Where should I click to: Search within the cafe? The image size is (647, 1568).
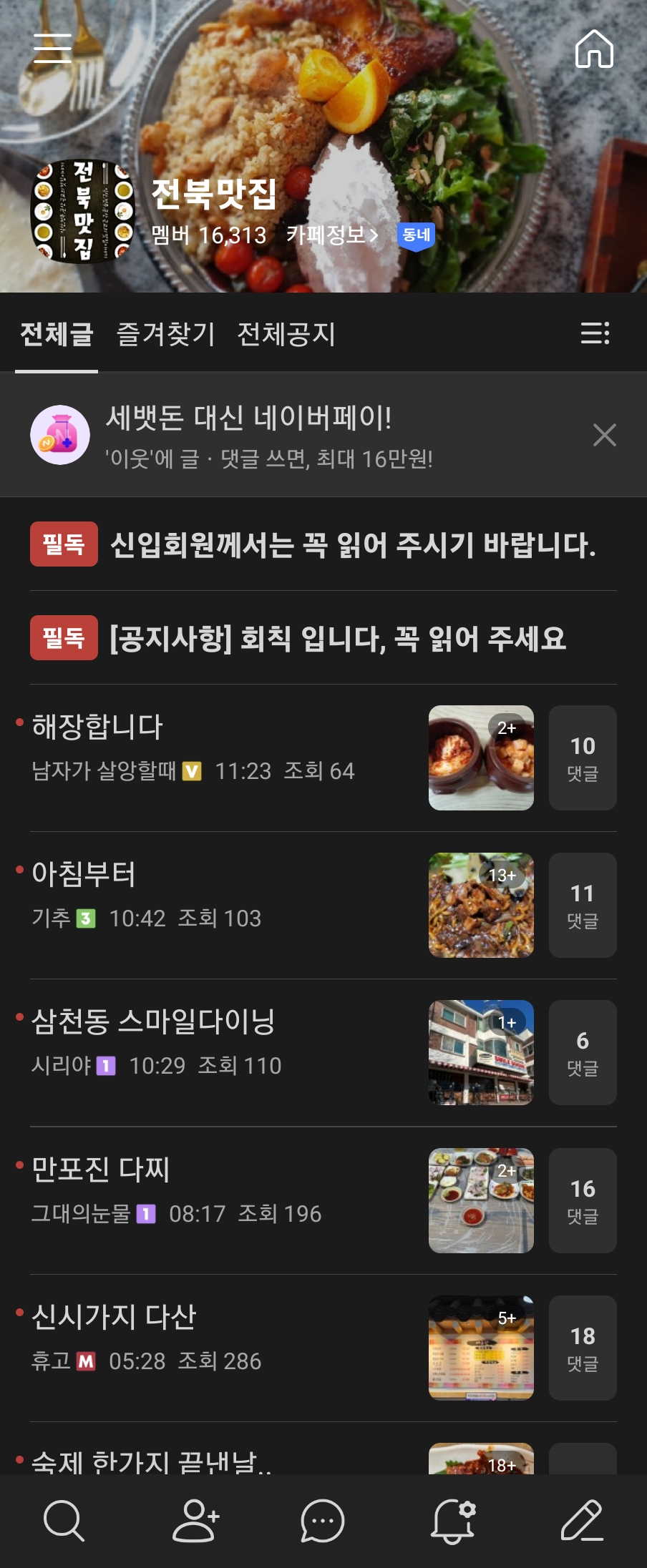click(64, 1521)
